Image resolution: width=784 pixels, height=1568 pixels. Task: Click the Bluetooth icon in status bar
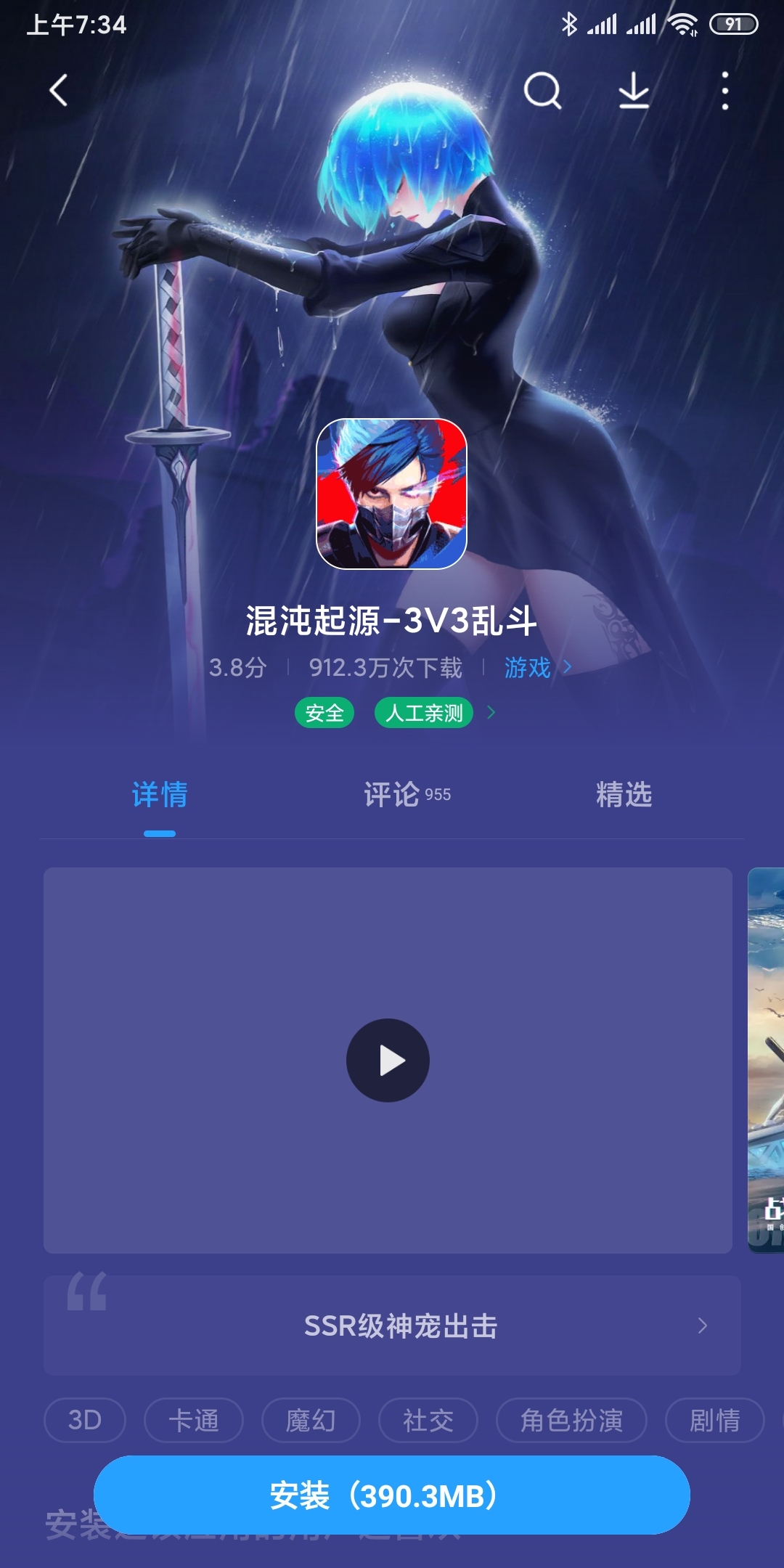(569, 23)
